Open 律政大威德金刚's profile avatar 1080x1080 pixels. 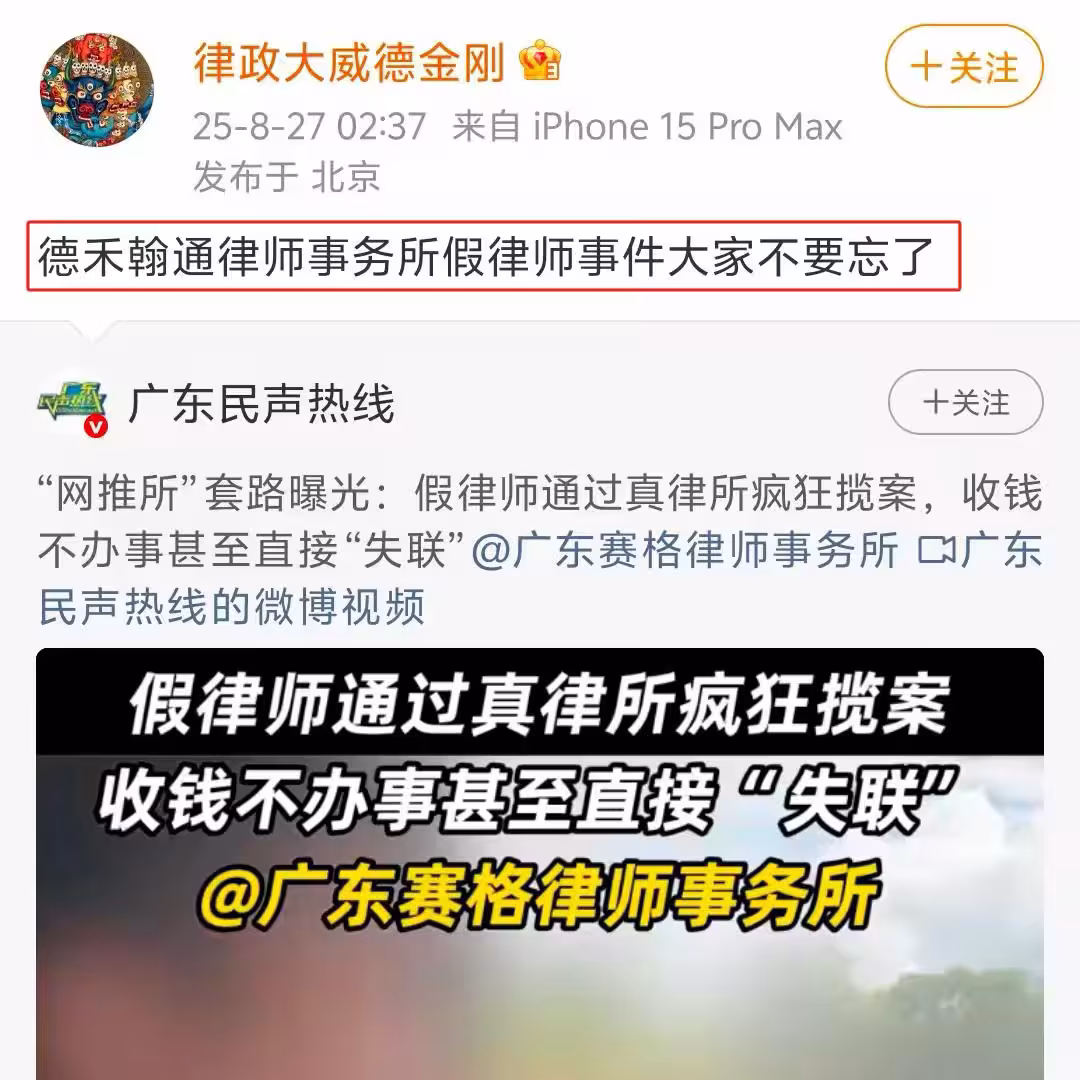click(97, 91)
